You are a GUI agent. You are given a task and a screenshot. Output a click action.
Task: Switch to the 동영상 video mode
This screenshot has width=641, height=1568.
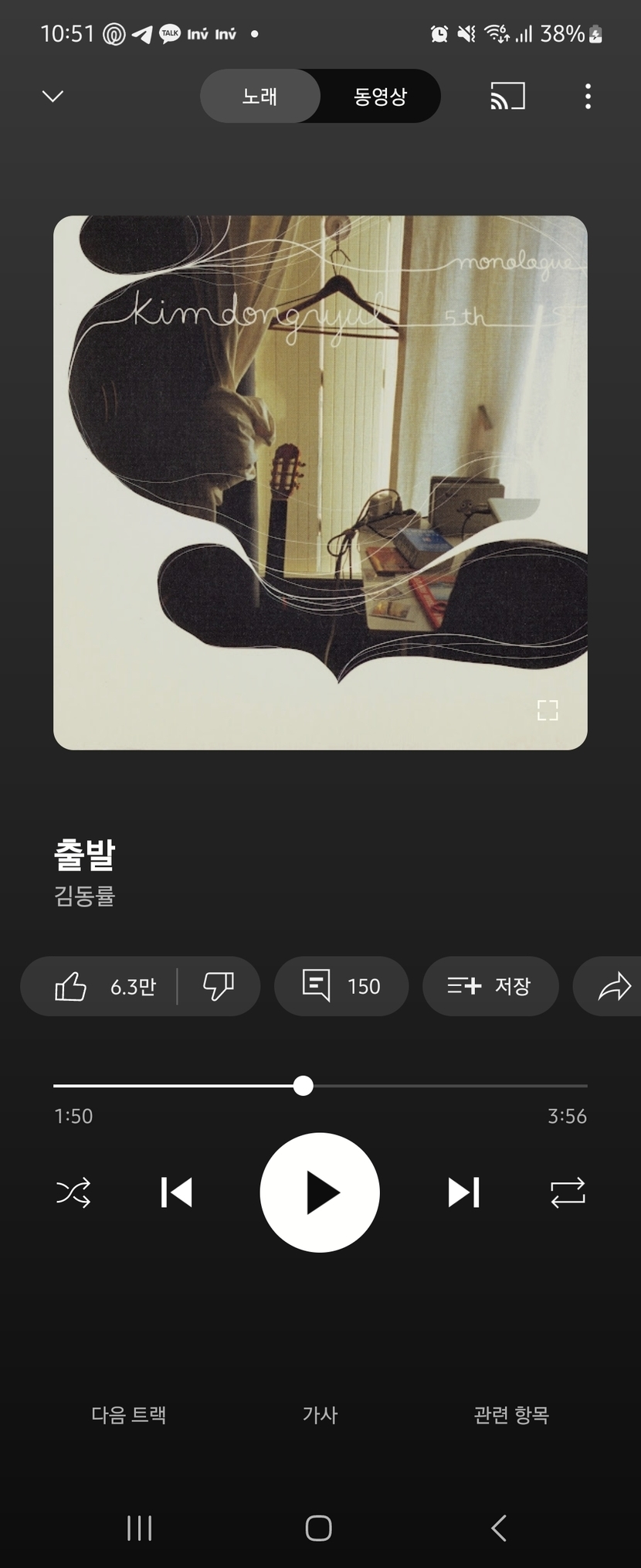click(x=380, y=97)
